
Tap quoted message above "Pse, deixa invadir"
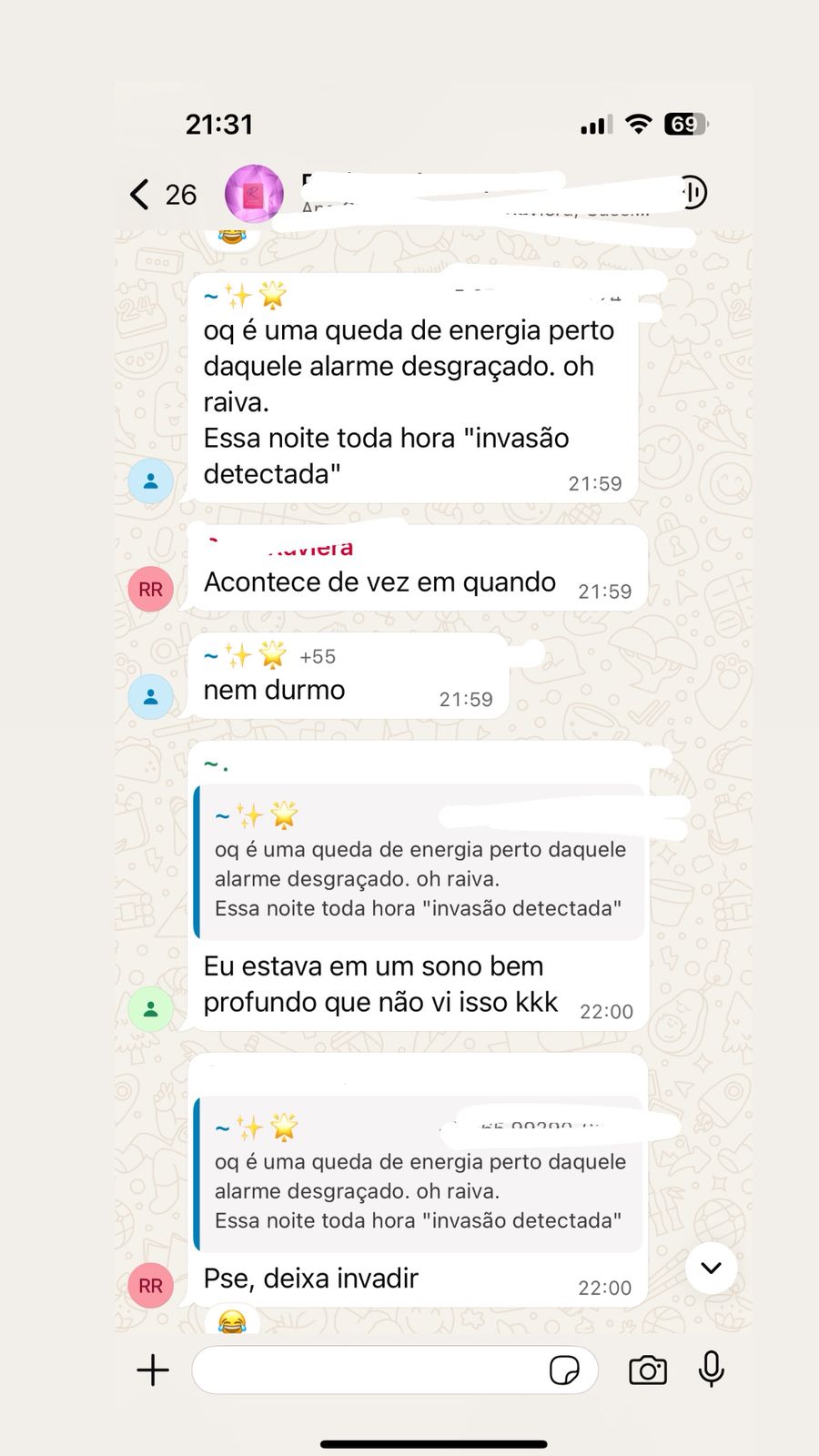coord(419,1176)
